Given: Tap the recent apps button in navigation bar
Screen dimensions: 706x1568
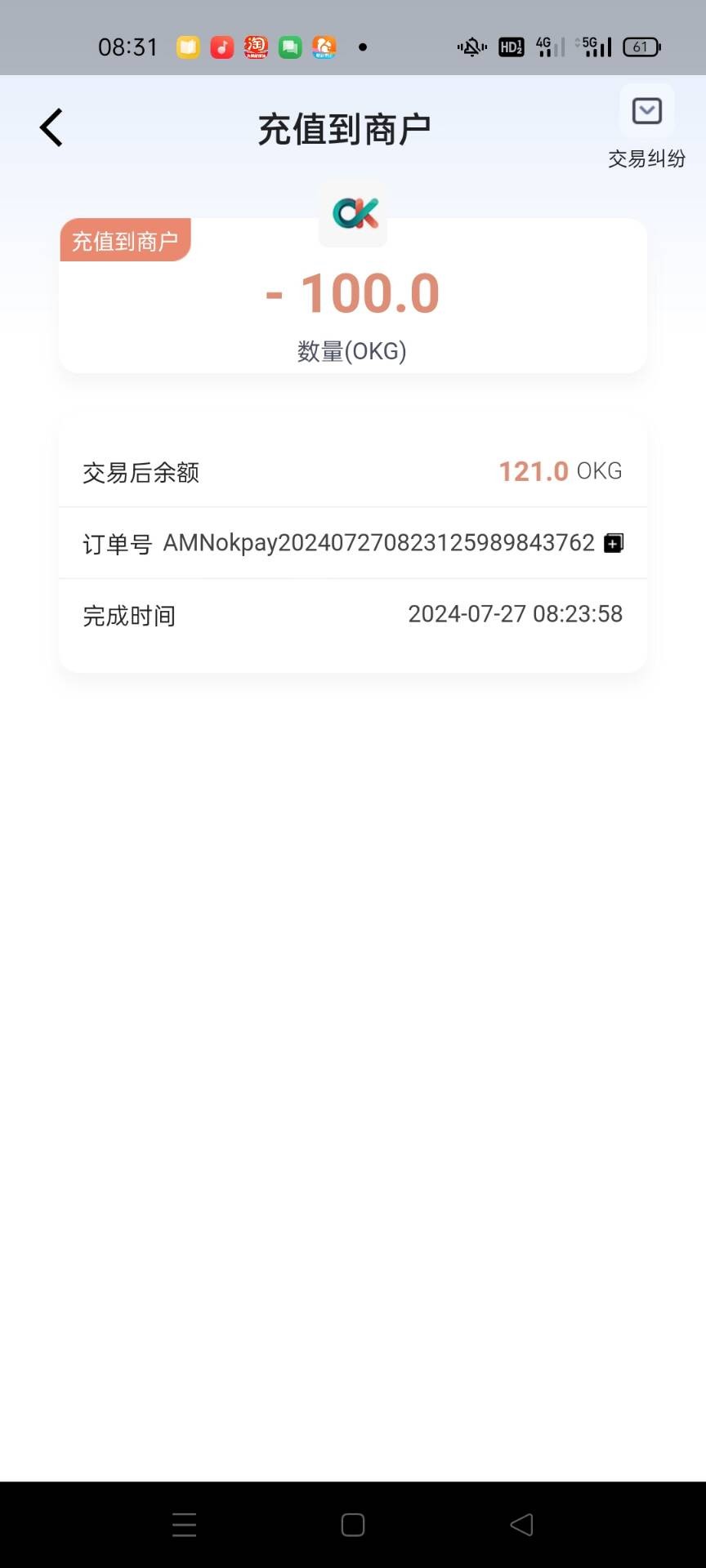Looking at the screenshot, I should 183,1525.
